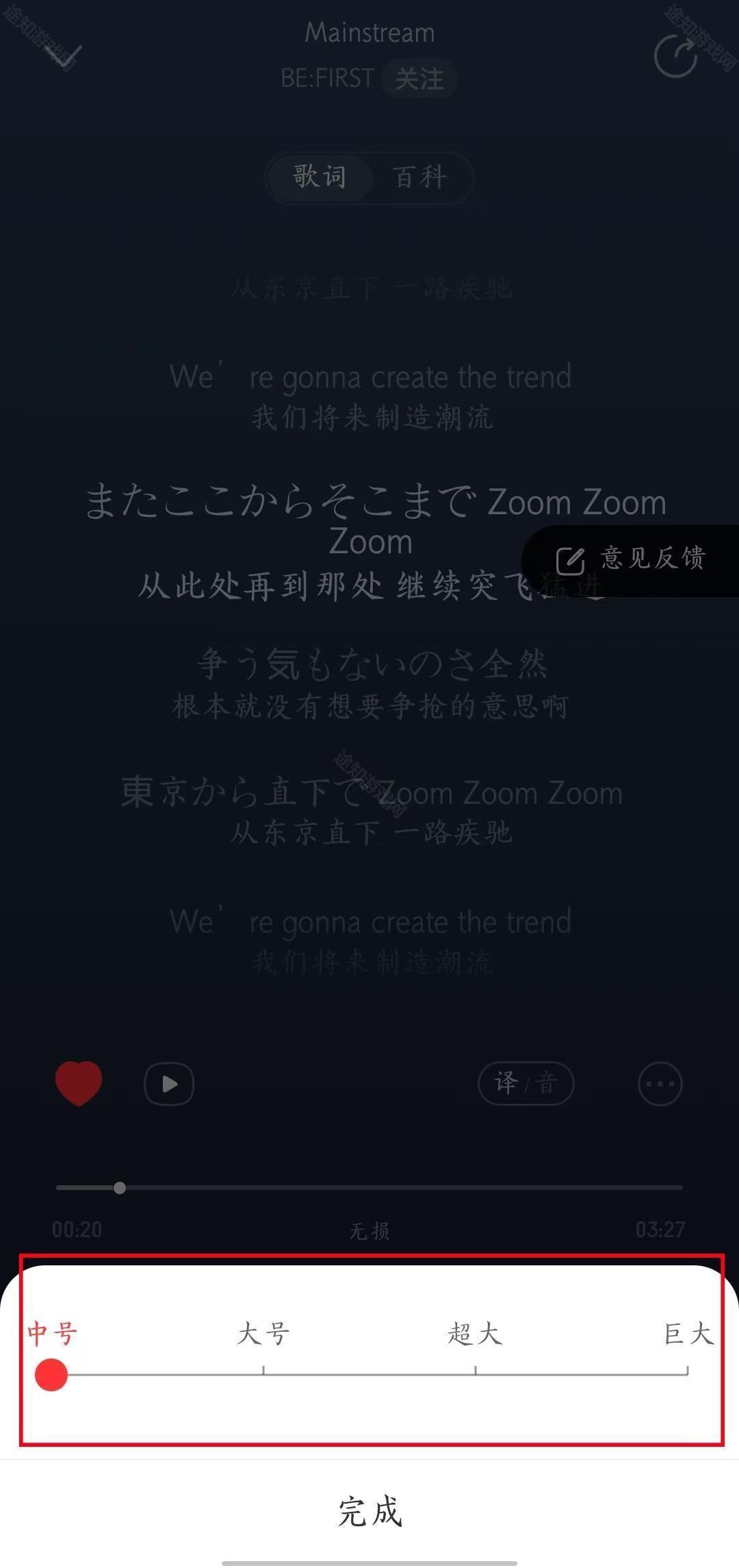Switch to the 百科 tab
The height and width of the screenshot is (1568, 739).
[420, 178]
